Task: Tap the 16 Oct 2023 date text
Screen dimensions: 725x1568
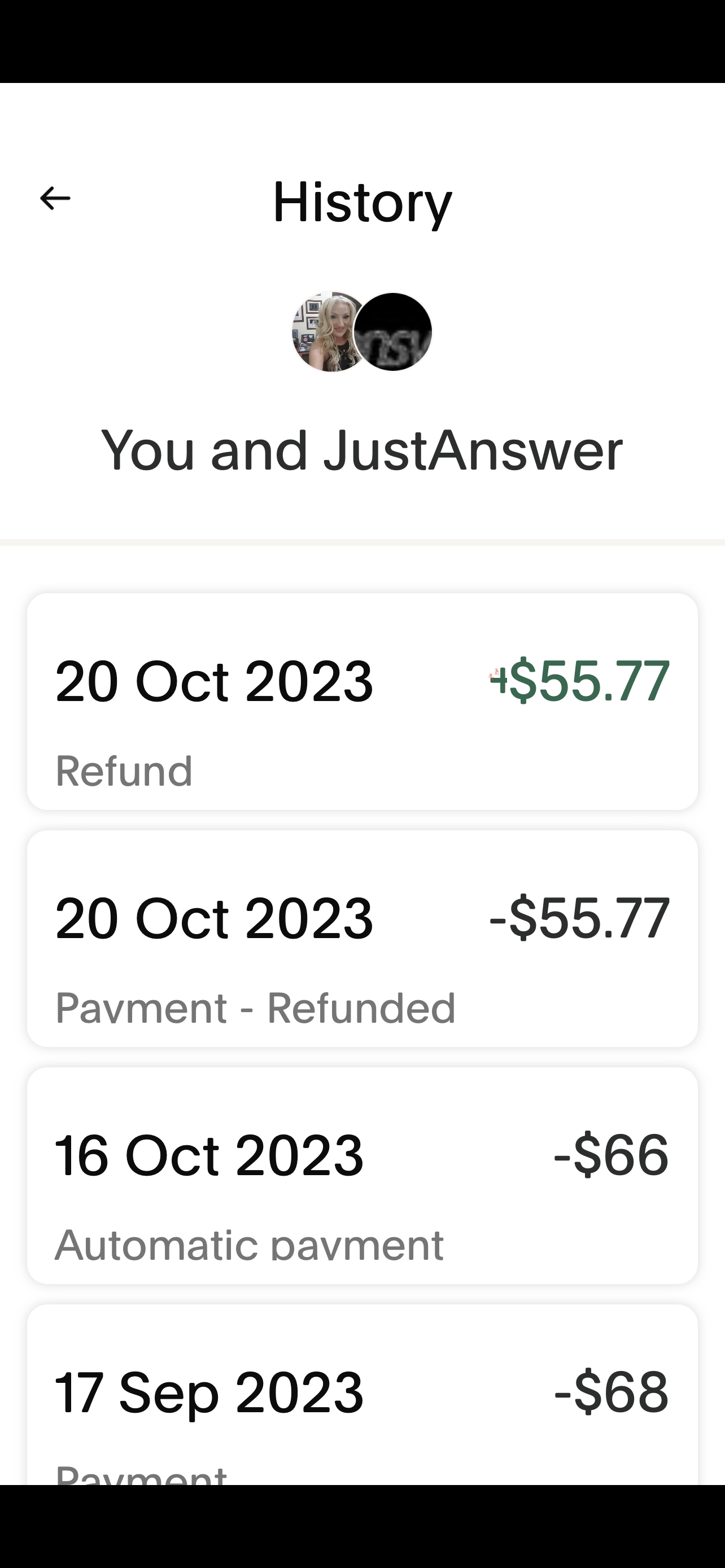Action: tap(209, 1155)
